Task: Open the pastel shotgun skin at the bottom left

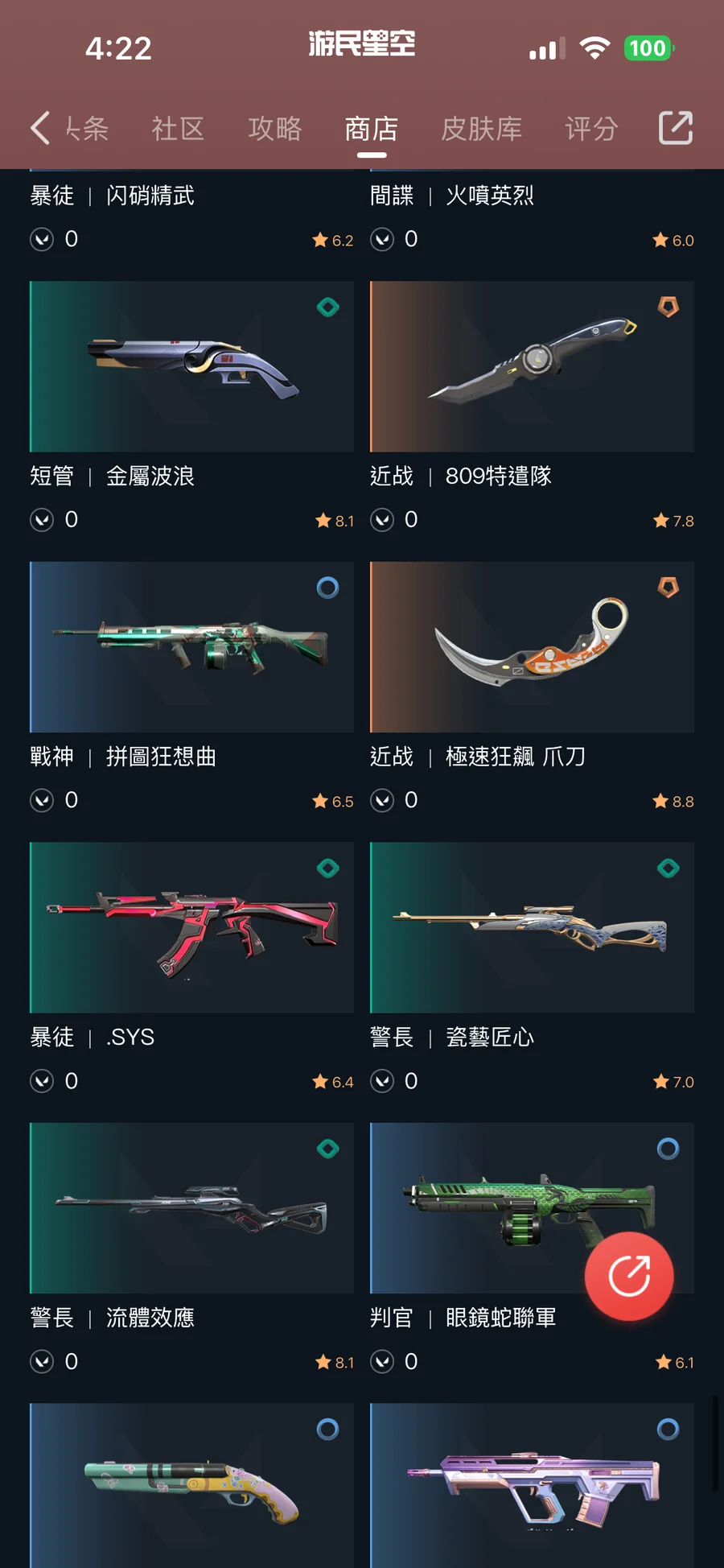Action: [x=191, y=1486]
